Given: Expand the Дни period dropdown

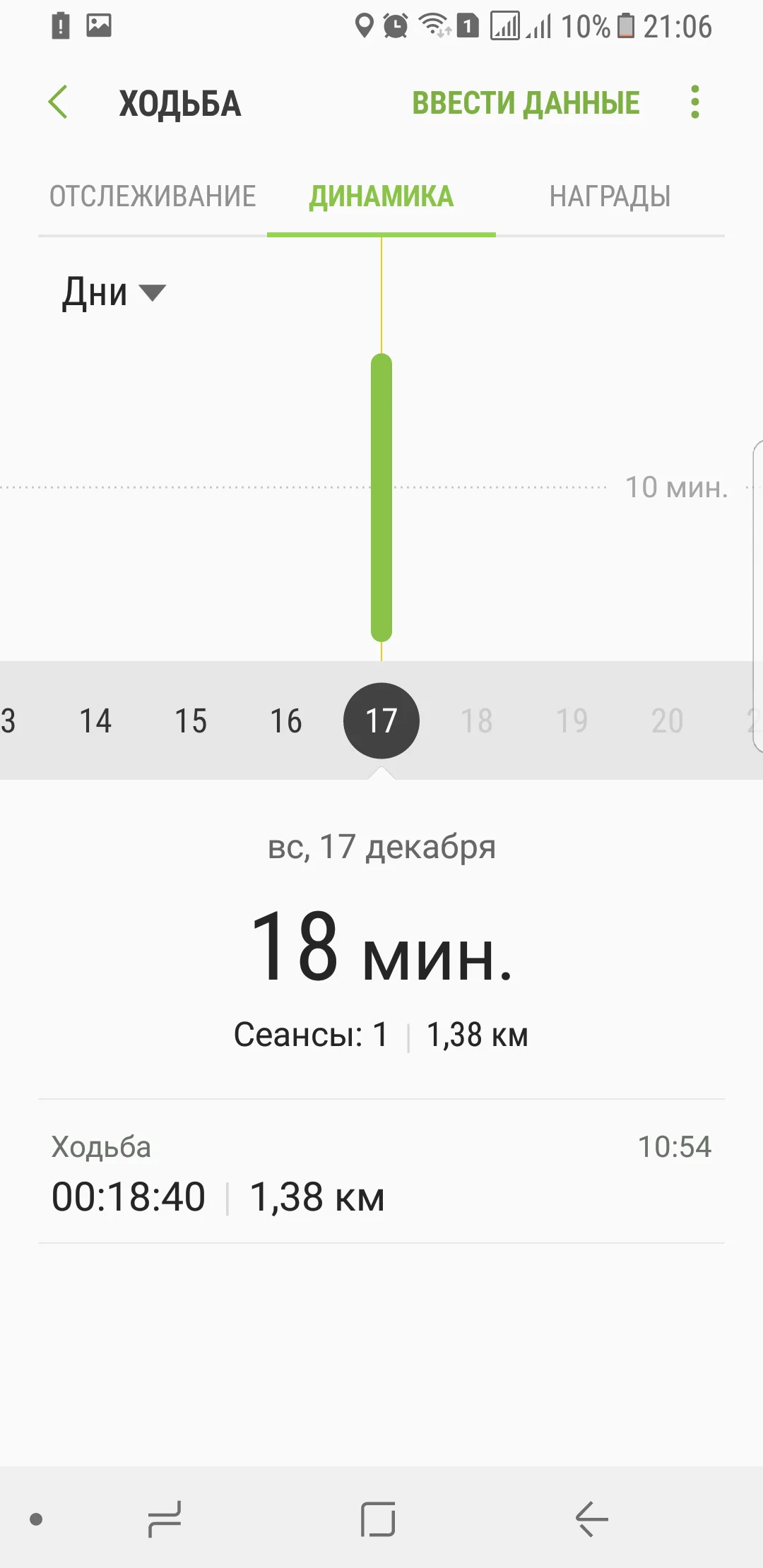Looking at the screenshot, I should (x=113, y=292).
